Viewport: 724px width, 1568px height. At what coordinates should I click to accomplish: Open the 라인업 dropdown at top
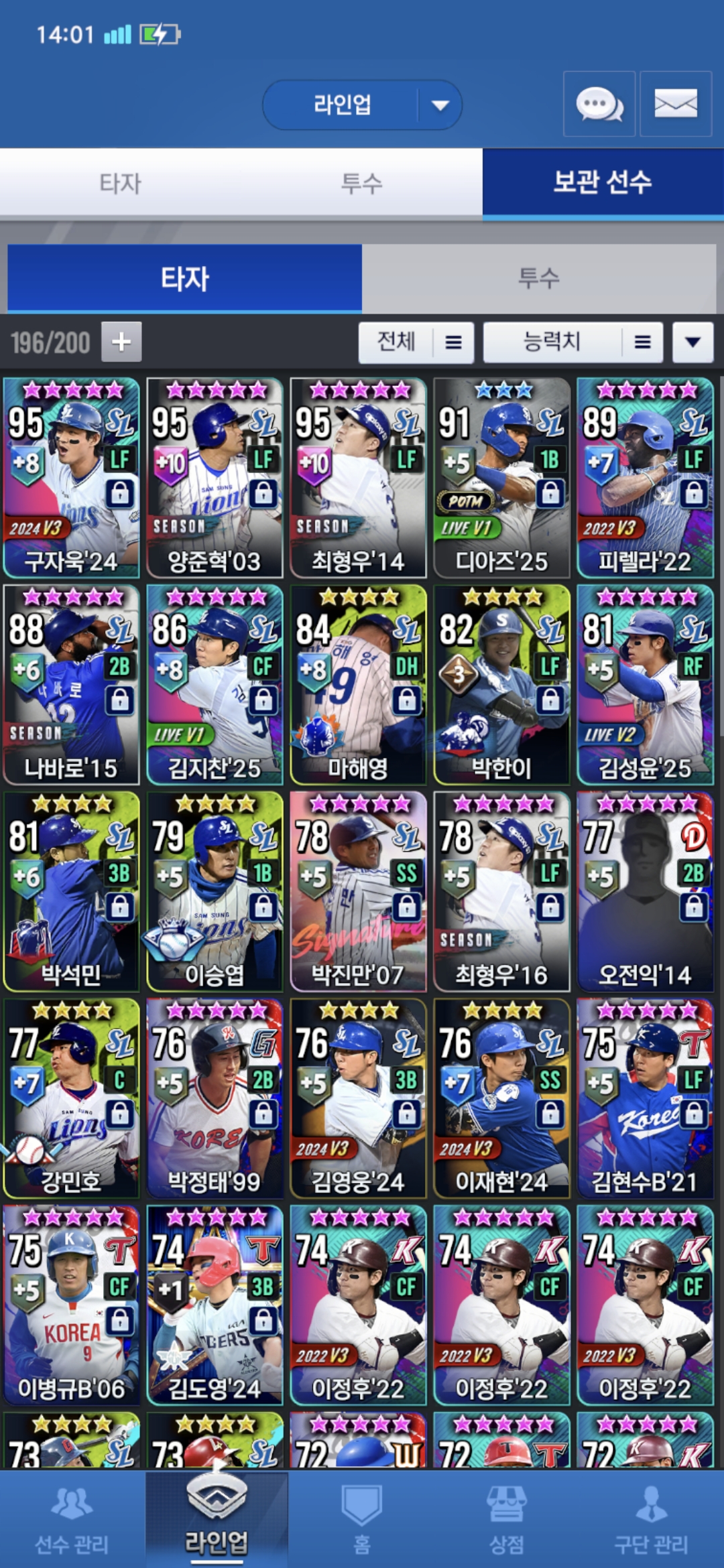(x=362, y=105)
